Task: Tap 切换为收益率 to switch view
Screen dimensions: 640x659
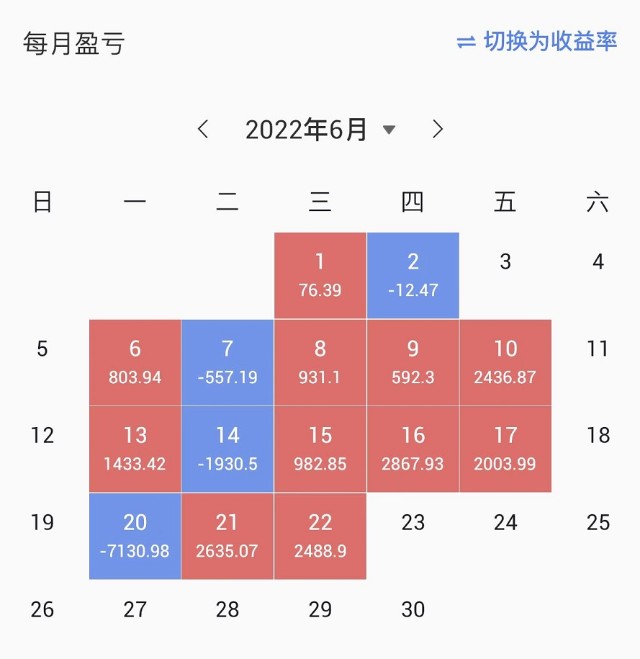Action: tap(537, 42)
